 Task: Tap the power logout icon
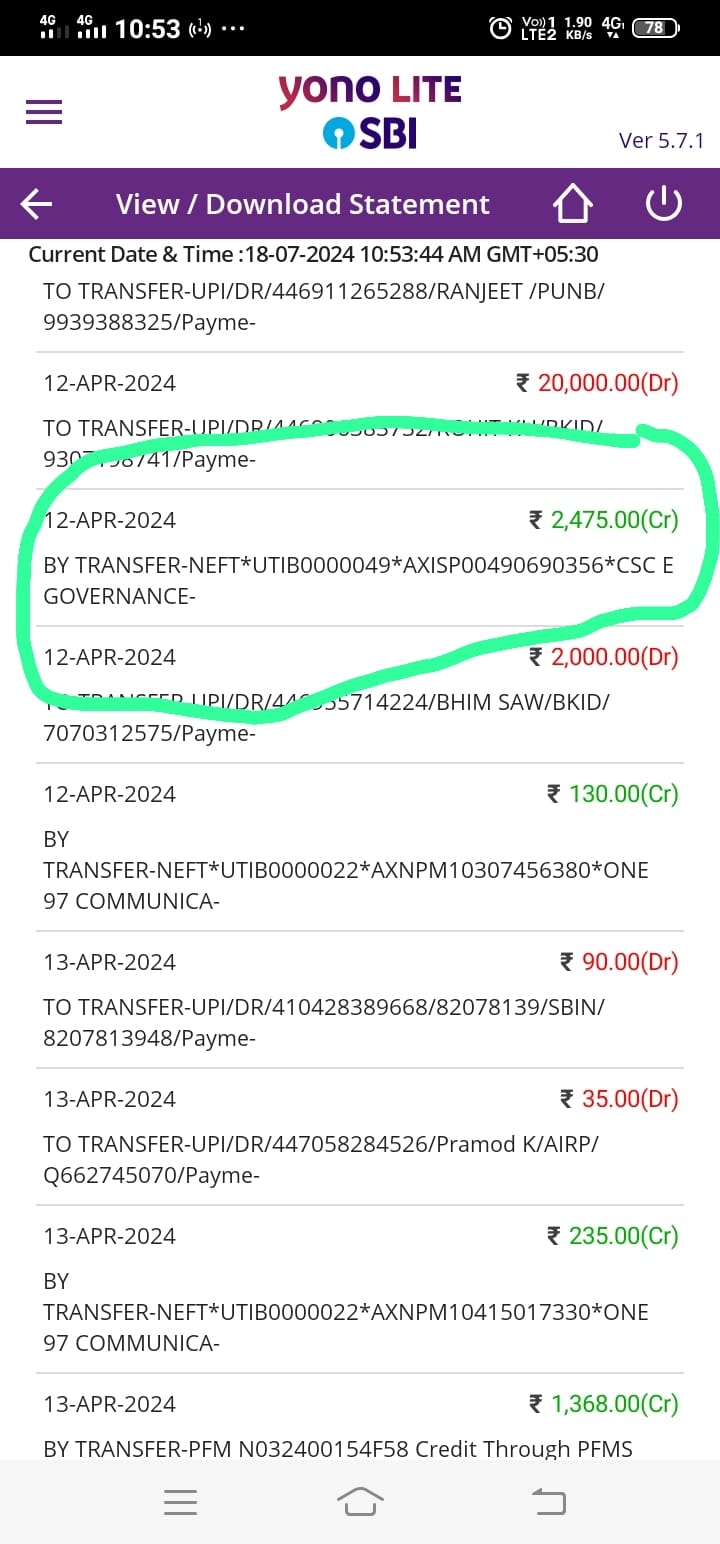point(663,204)
